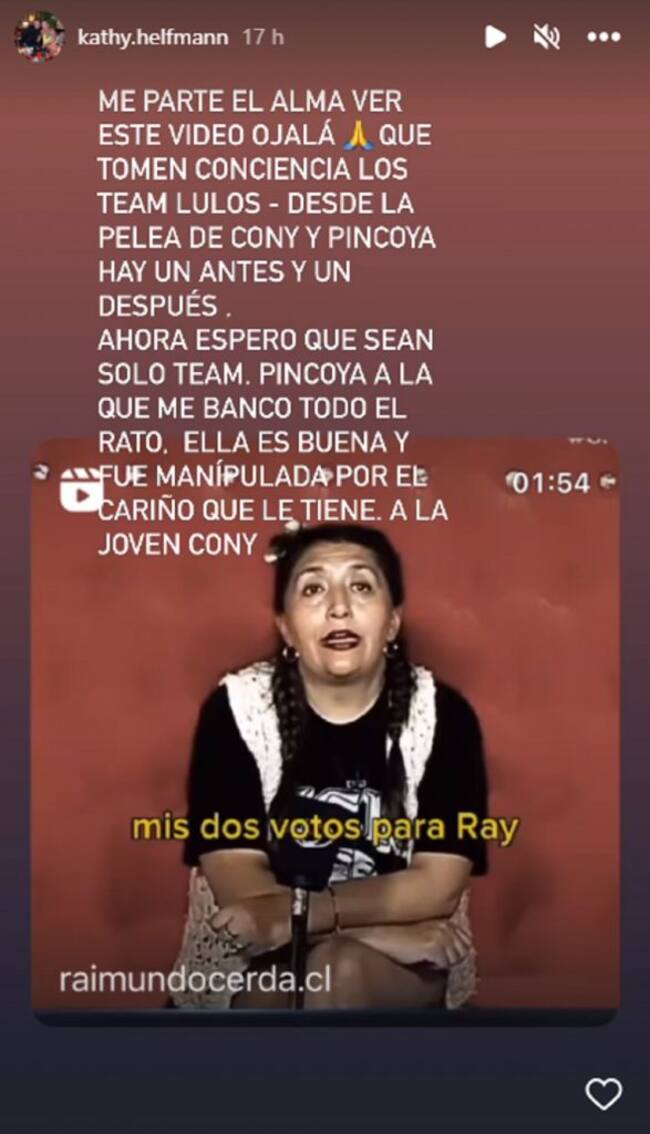Play the paused story

(x=495, y=37)
